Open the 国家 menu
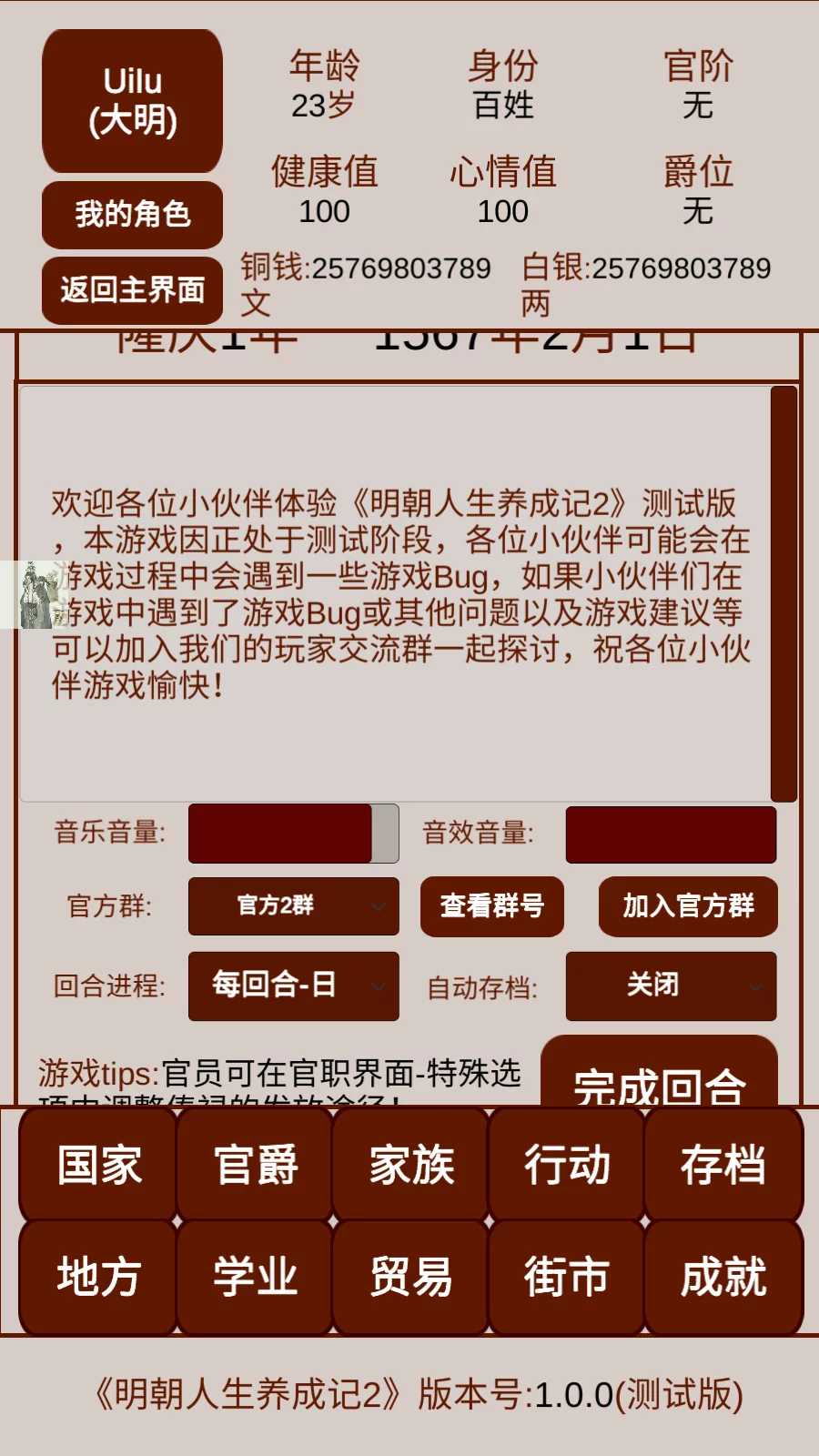 click(98, 1165)
